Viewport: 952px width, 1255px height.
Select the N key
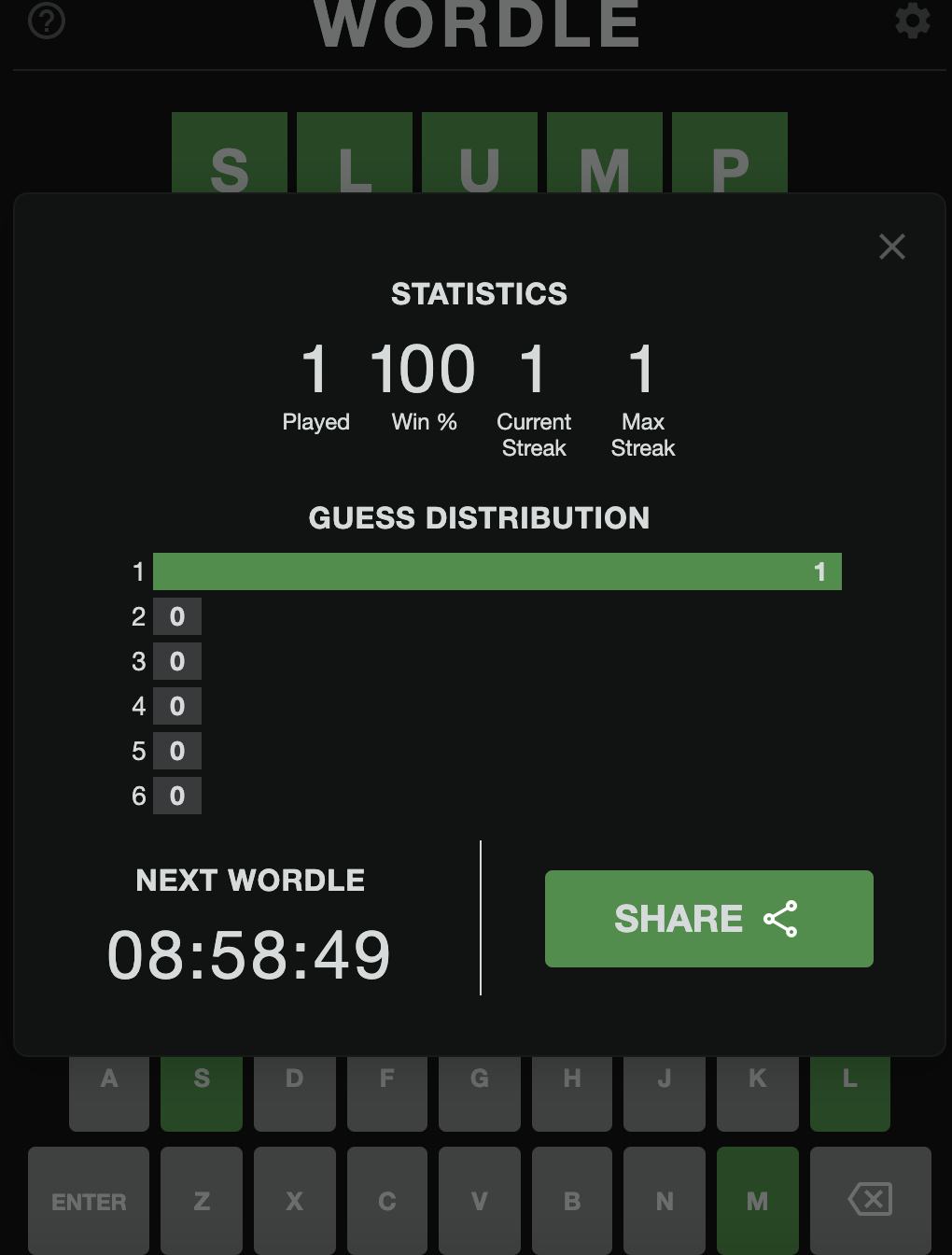pos(665,1200)
